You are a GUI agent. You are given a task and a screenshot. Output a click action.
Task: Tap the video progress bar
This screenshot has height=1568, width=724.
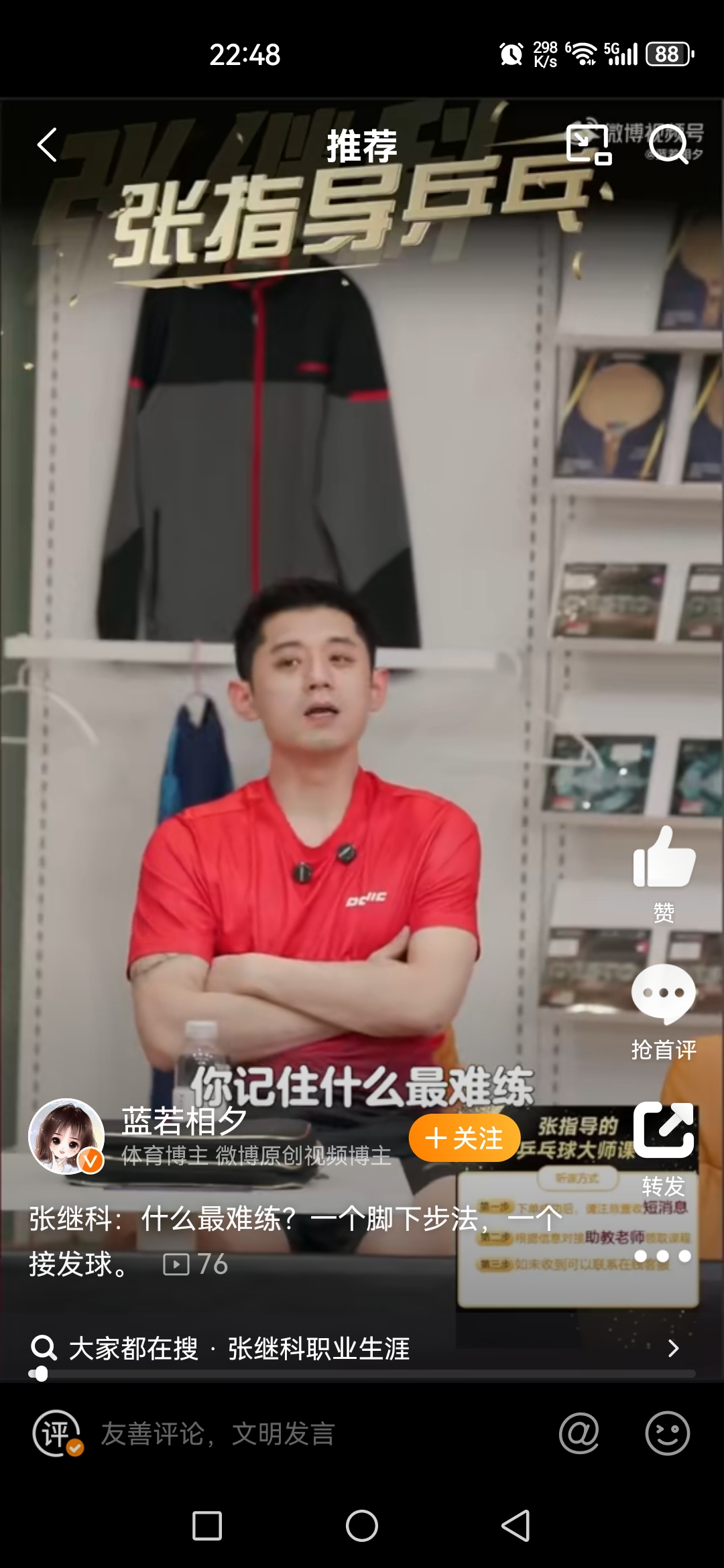point(362,1374)
